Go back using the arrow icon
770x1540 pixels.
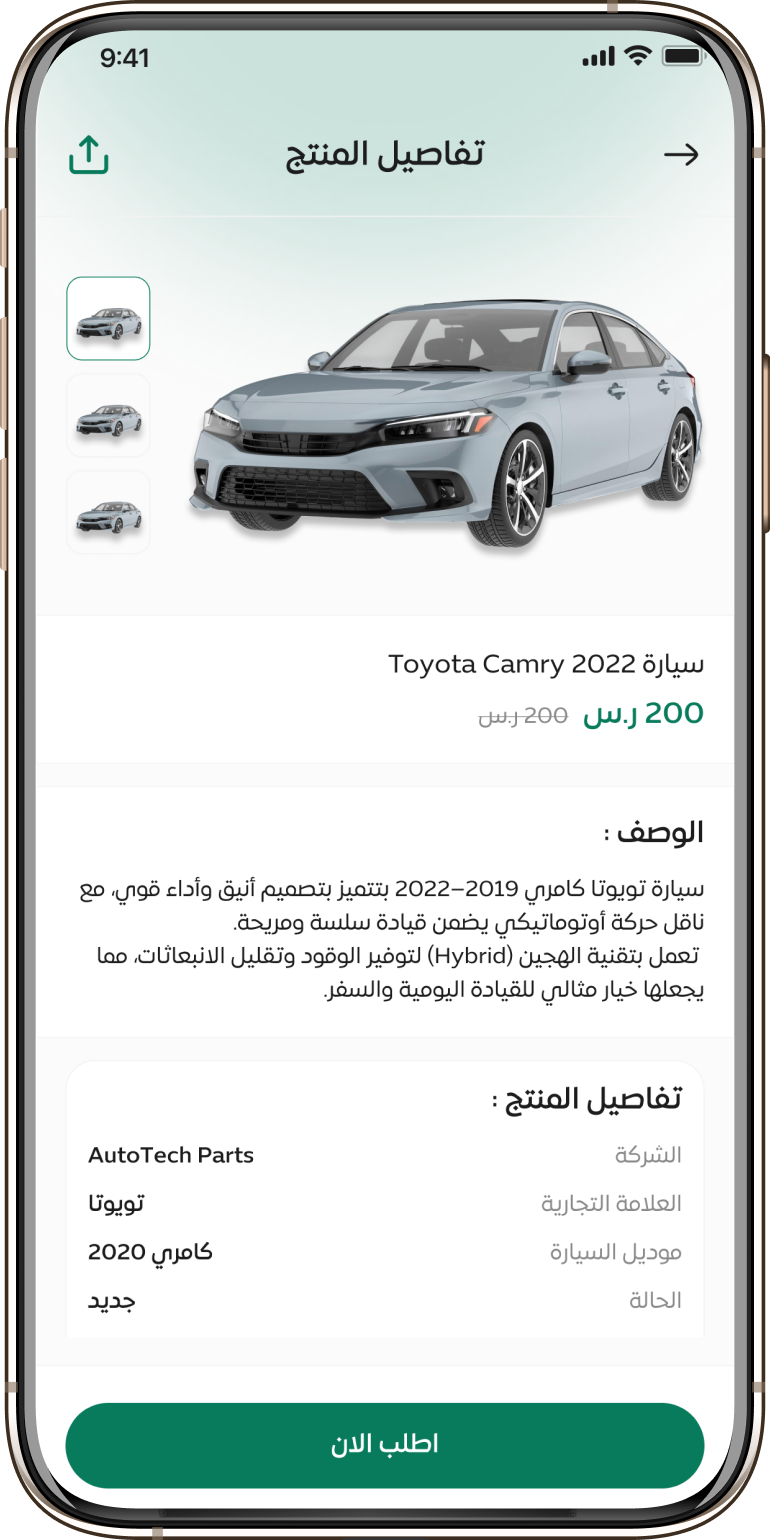[681, 154]
